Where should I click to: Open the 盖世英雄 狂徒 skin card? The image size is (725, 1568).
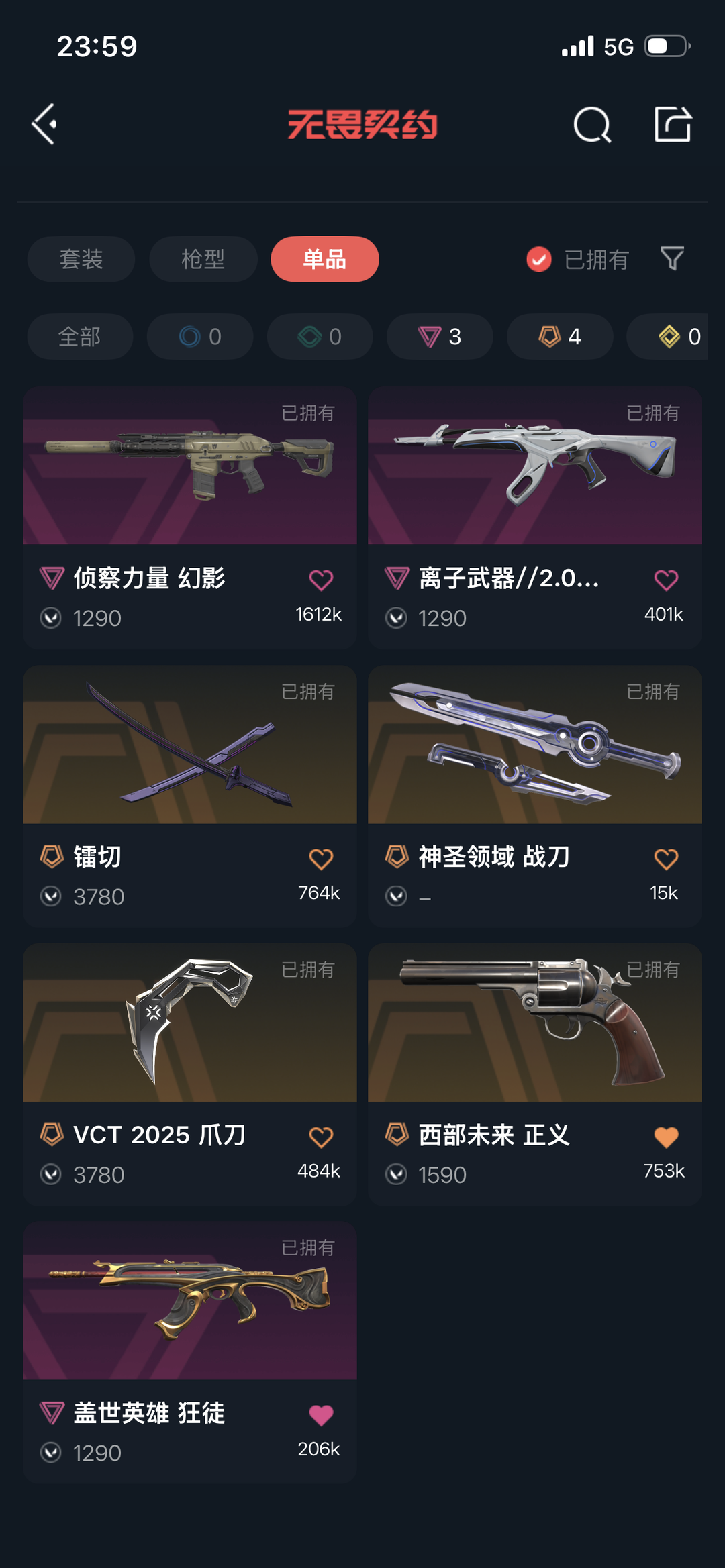pyautogui.click(x=190, y=1353)
